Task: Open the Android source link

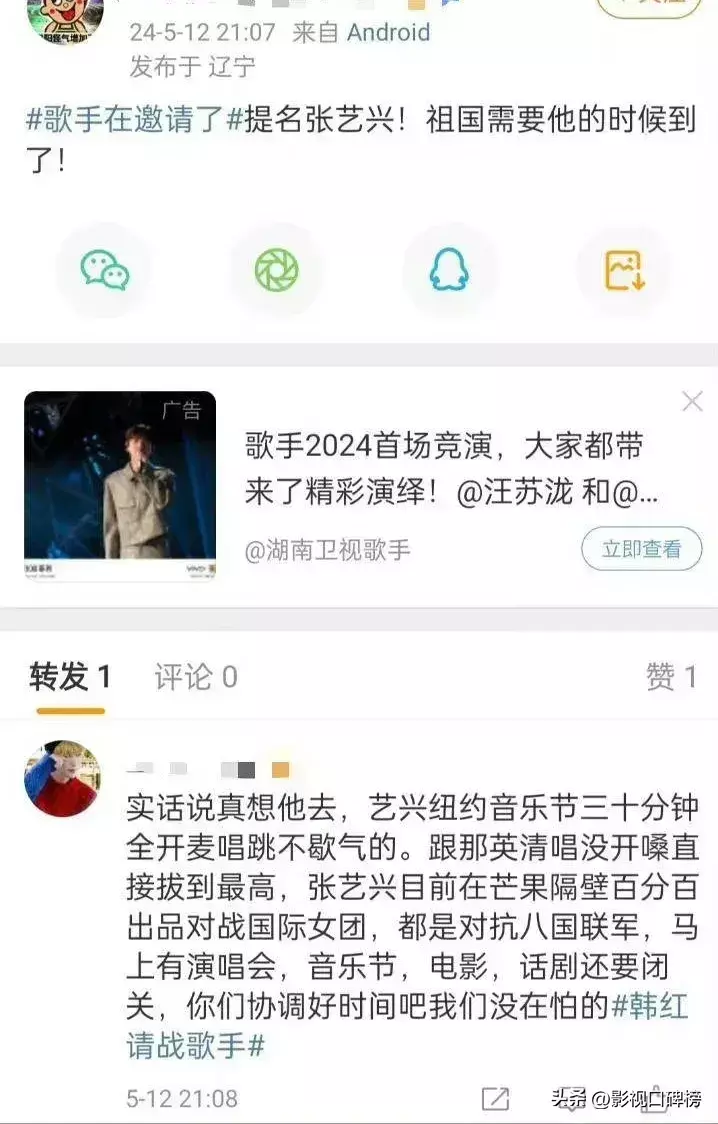Action: coord(388,32)
